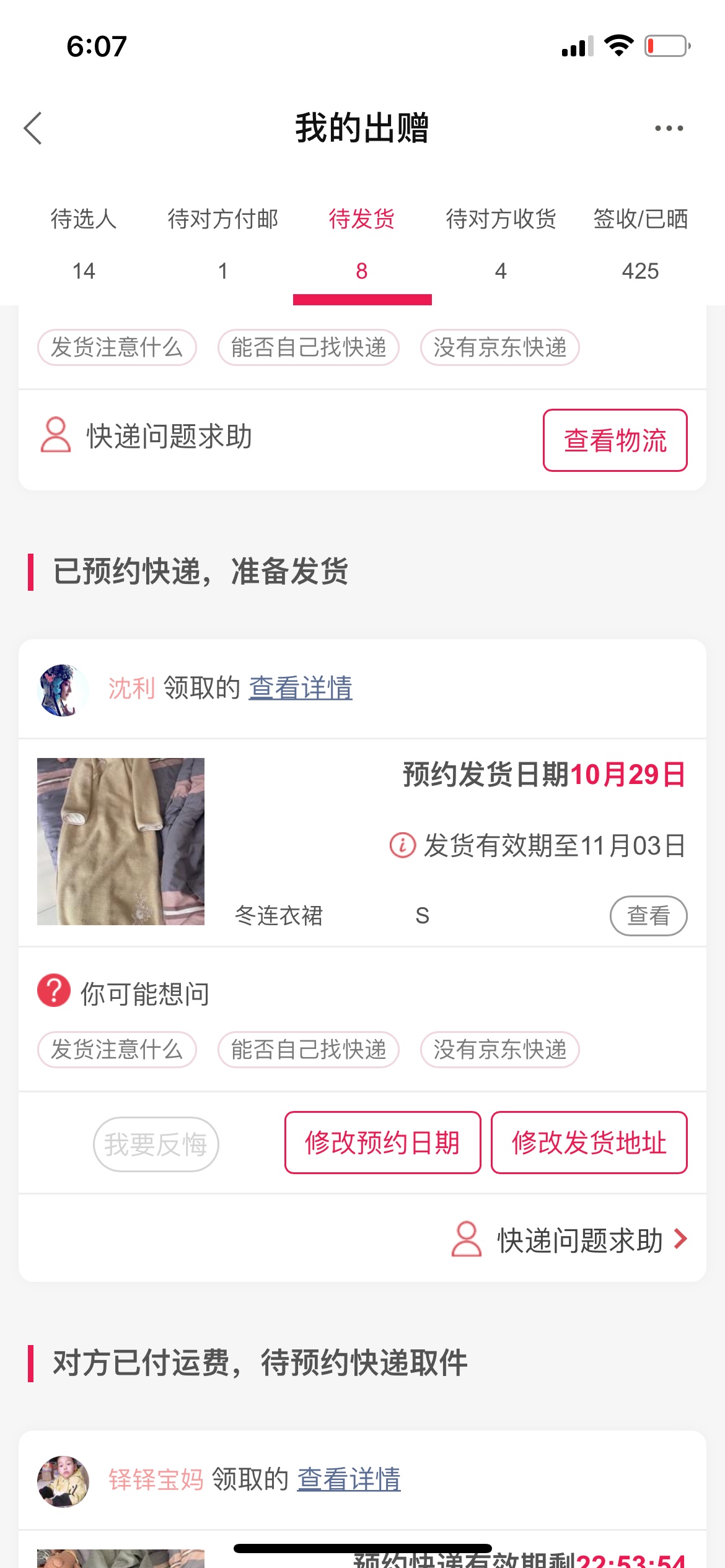725x1568 pixels.
Task: Switch to the 签收/已晒 tab
Action: (x=640, y=243)
